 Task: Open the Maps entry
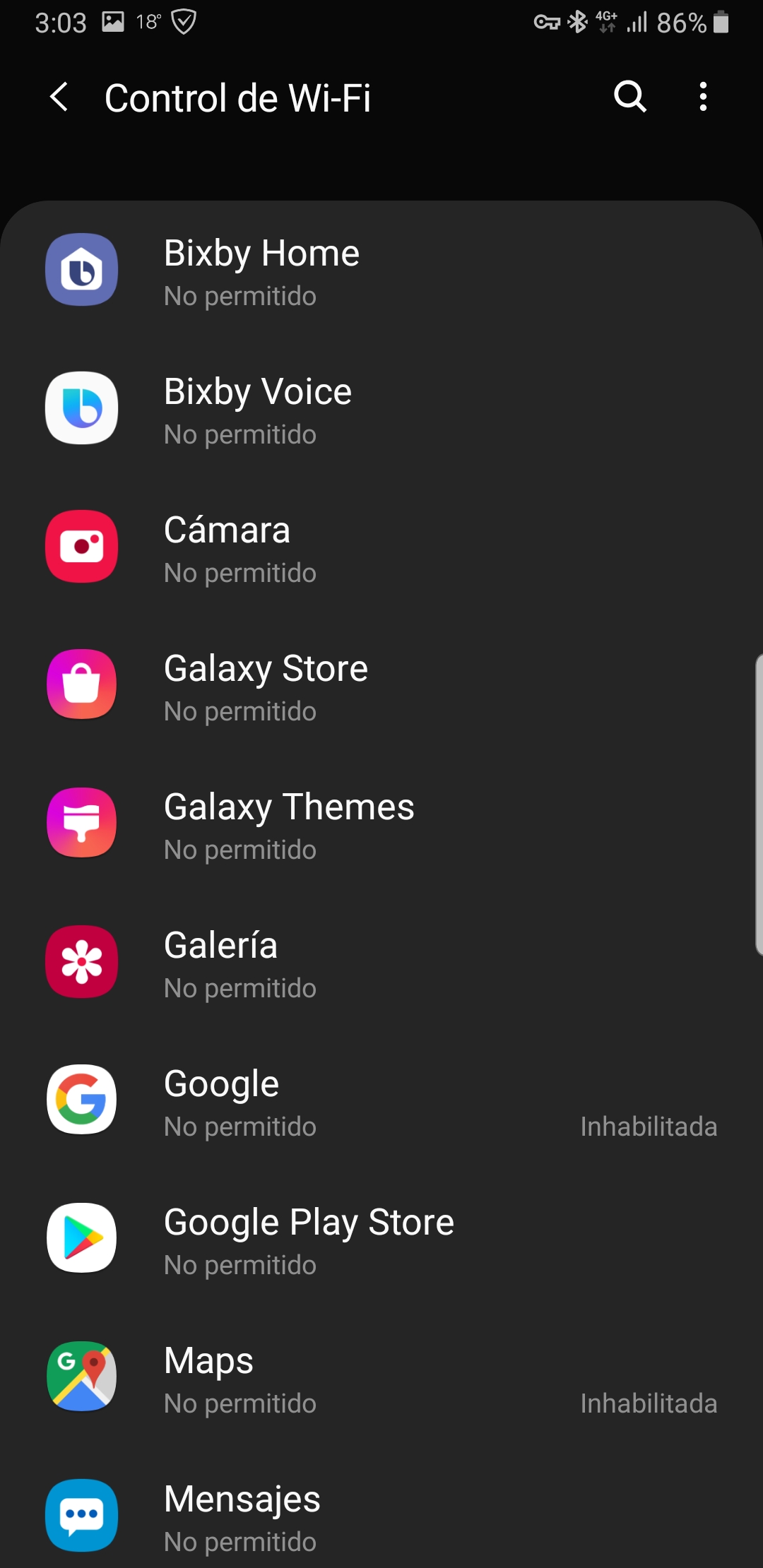coord(381,1379)
